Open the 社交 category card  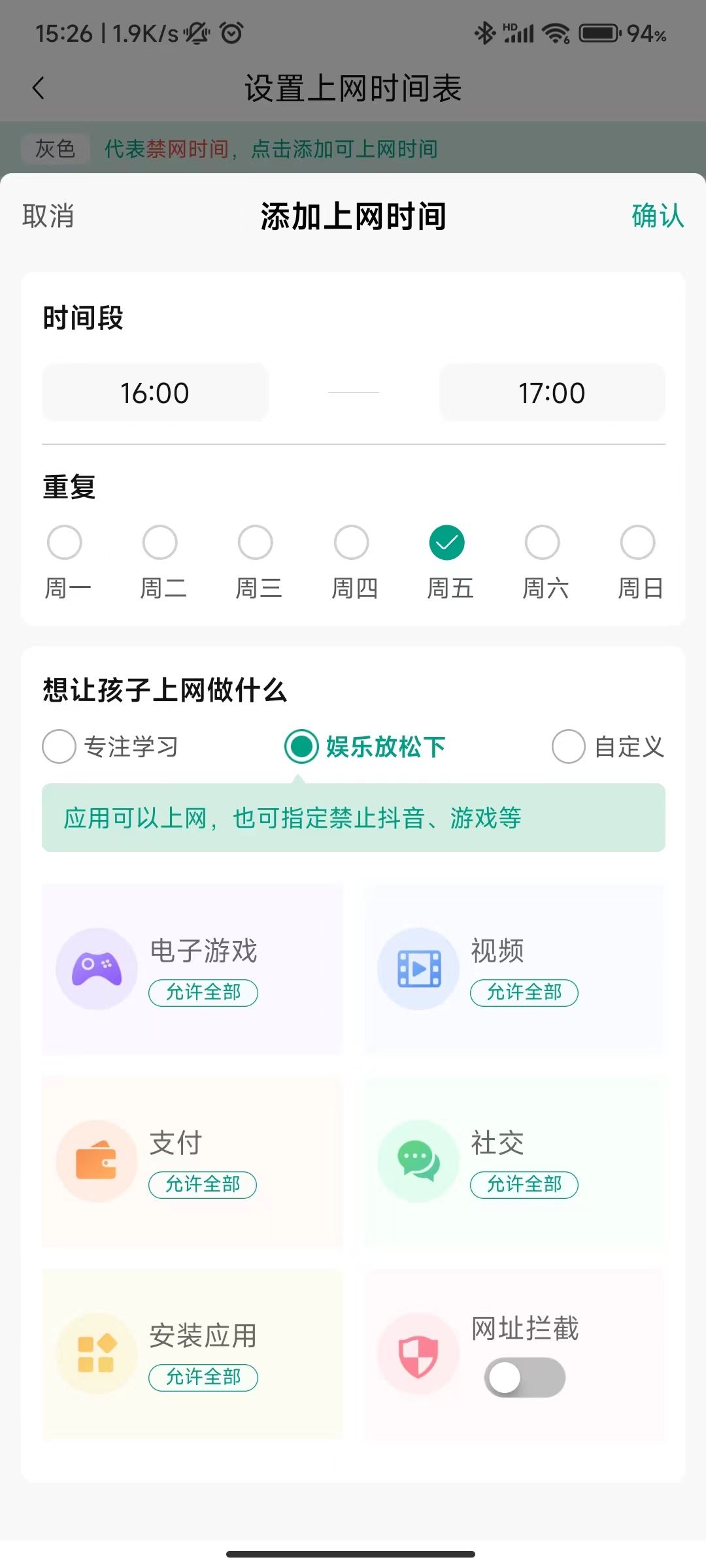514,1161
